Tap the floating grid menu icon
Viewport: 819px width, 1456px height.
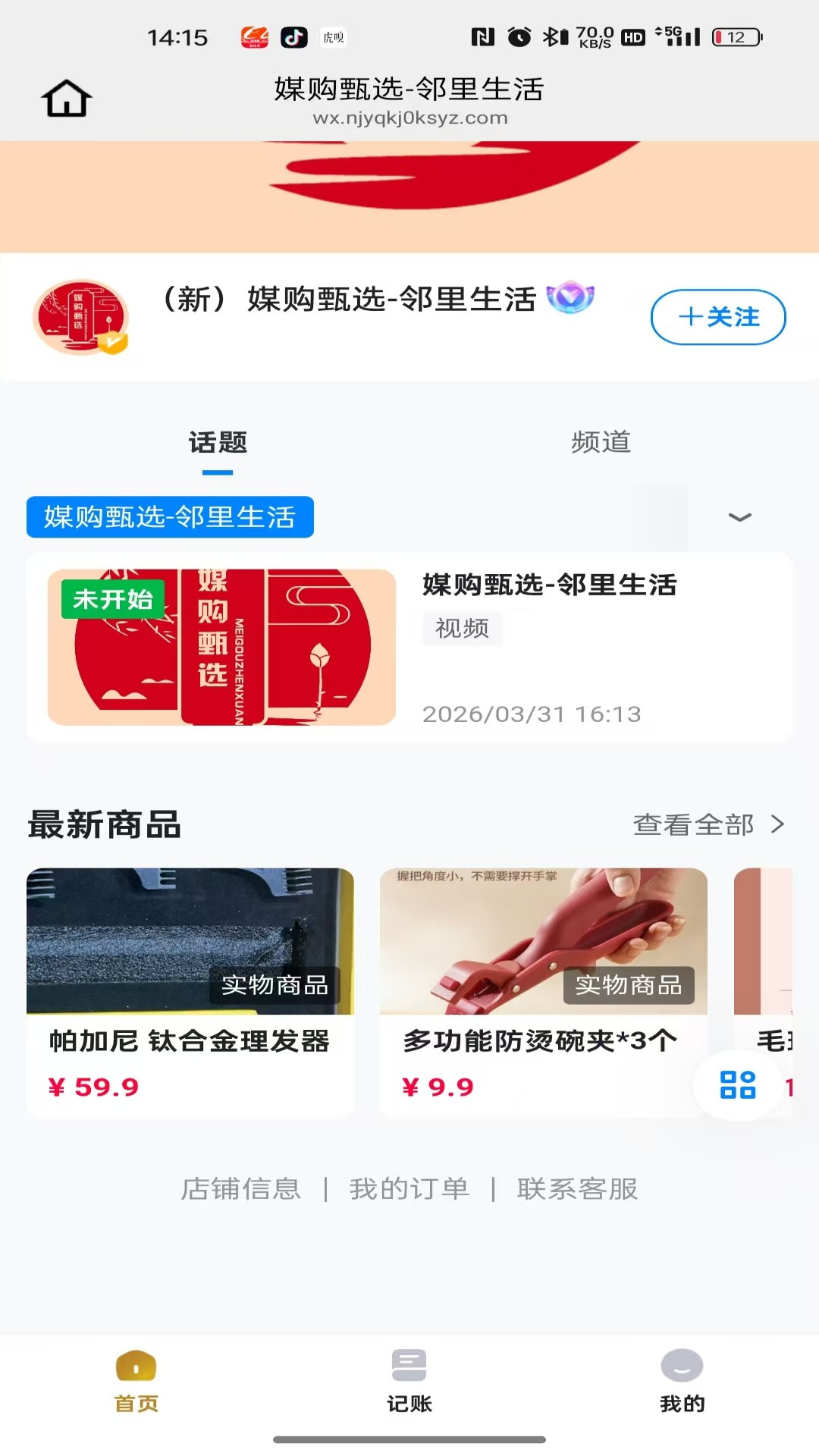point(737,1086)
